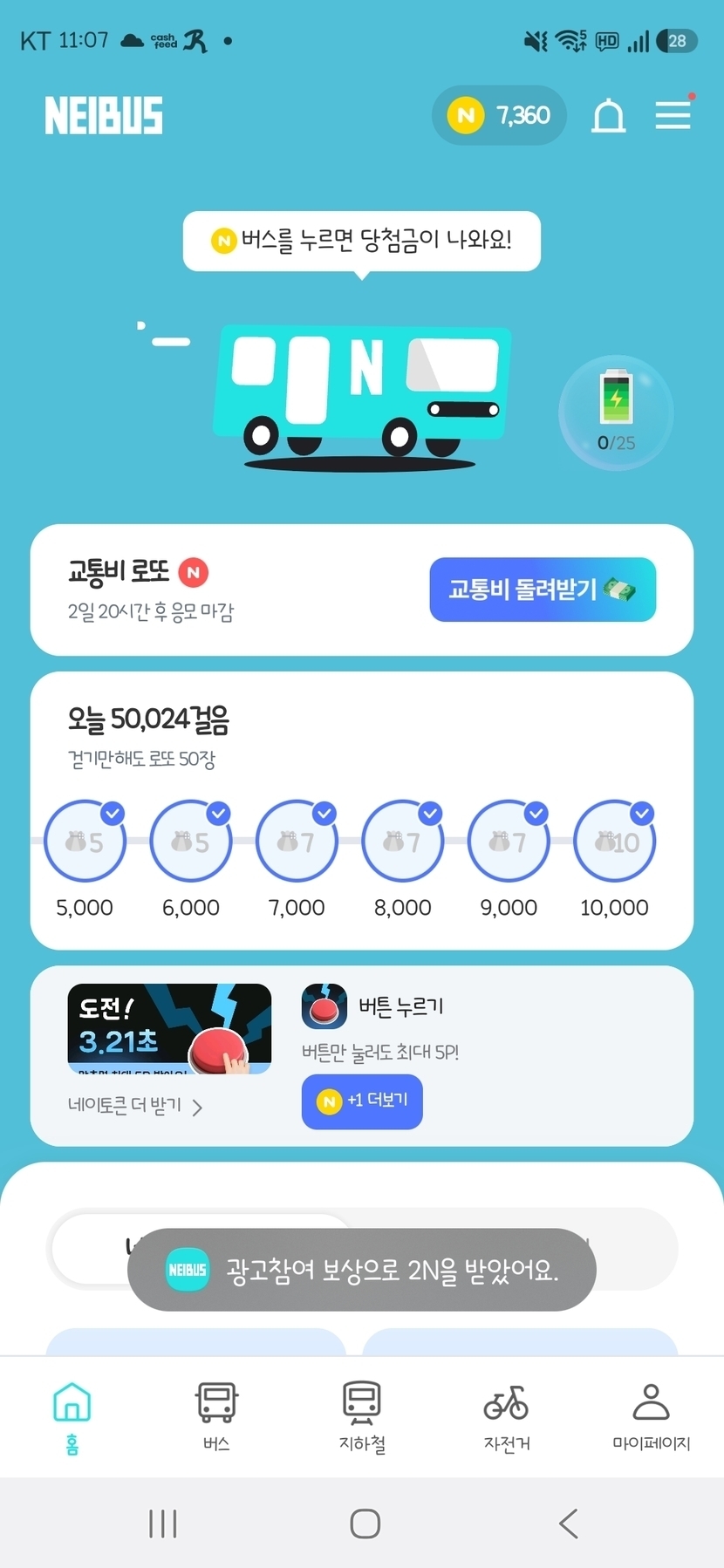Open the notifications bell
724x1568 pixels.
pyautogui.click(x=608, y=115)
